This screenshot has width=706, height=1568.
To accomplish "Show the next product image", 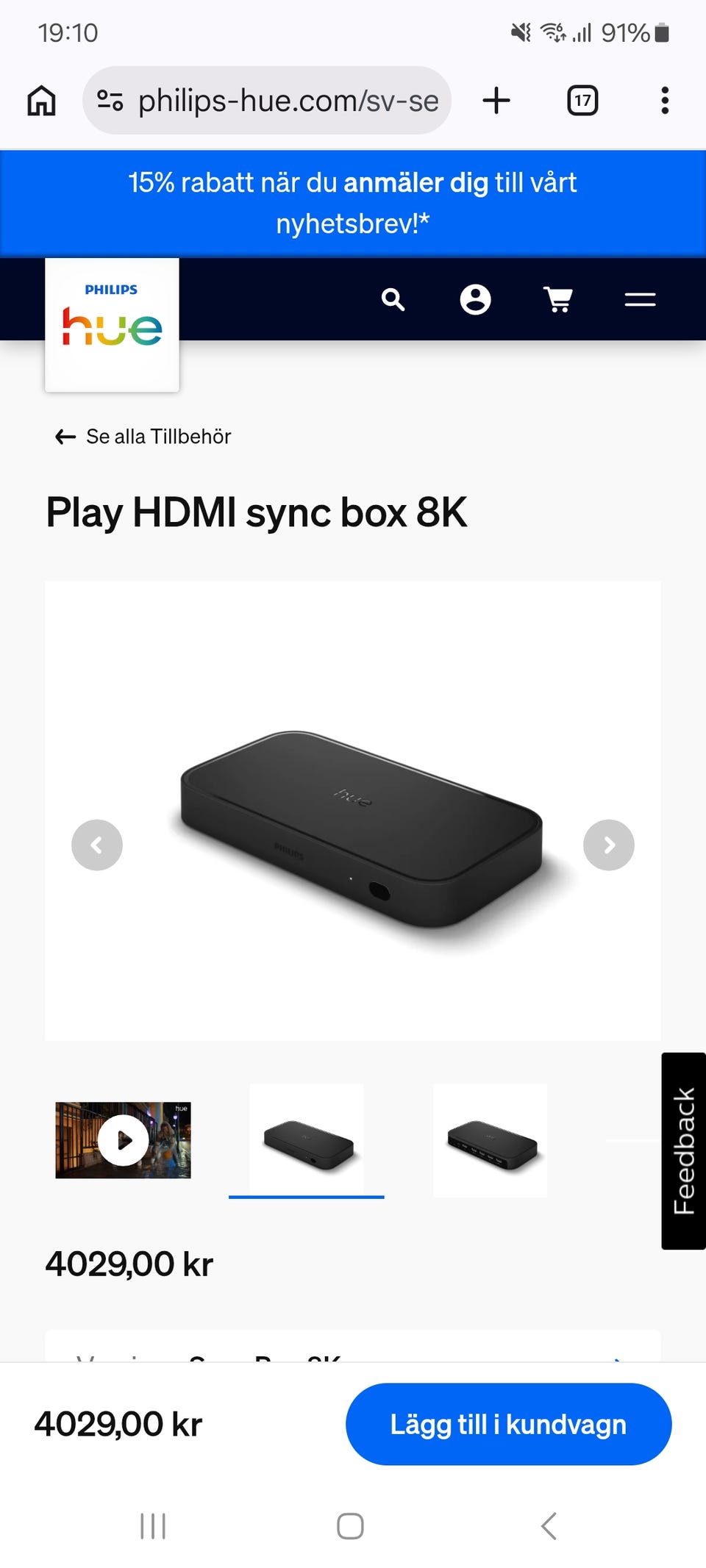I will pos(609,845).
